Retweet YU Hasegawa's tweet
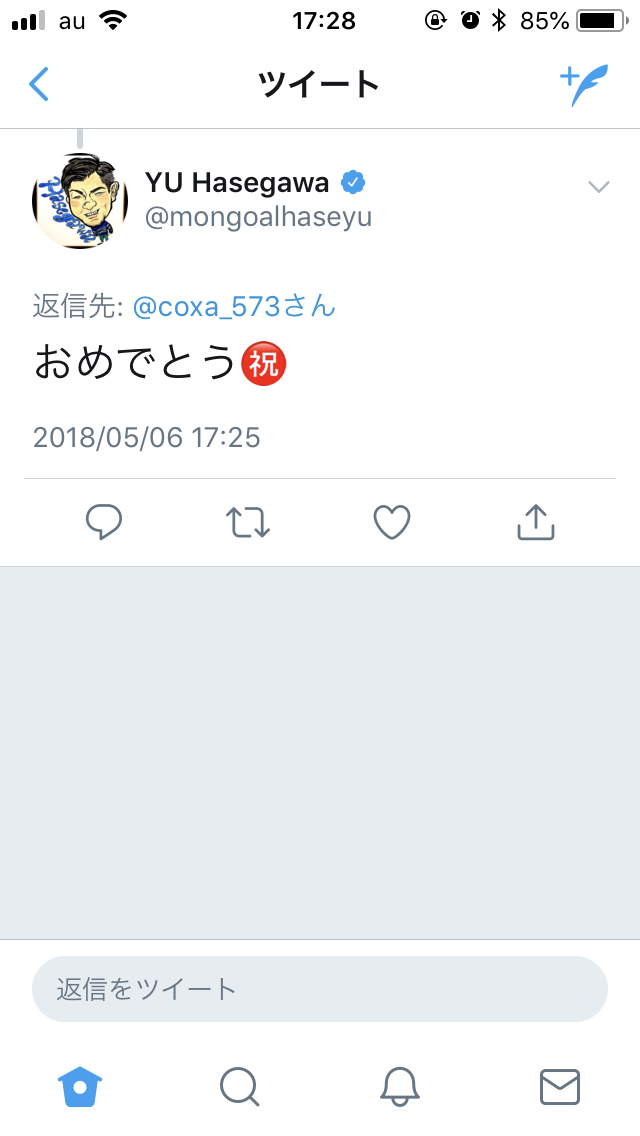This screenshot has width=640, height=1136. click(x=248, y=522)
